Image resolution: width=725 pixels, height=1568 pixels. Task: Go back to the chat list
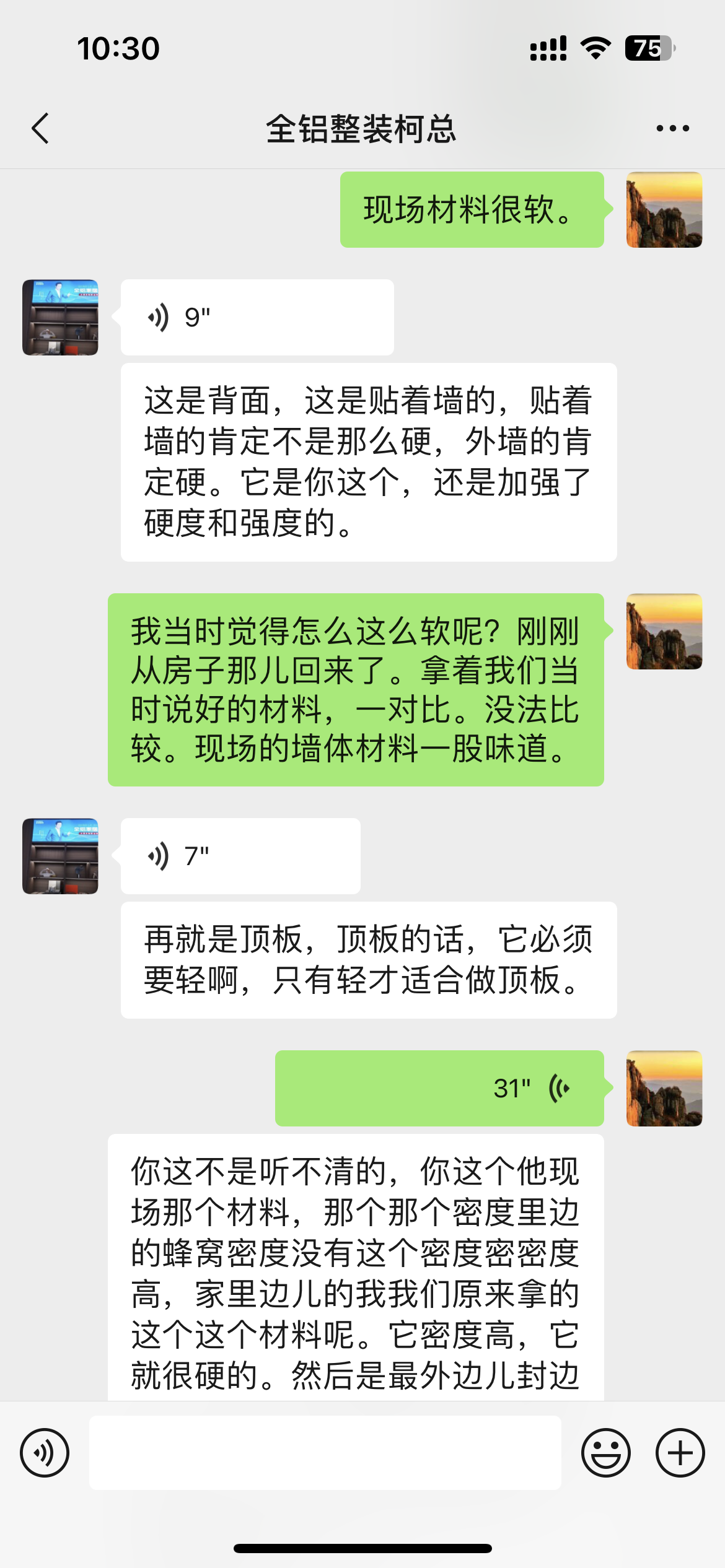[x=41, y=128]
